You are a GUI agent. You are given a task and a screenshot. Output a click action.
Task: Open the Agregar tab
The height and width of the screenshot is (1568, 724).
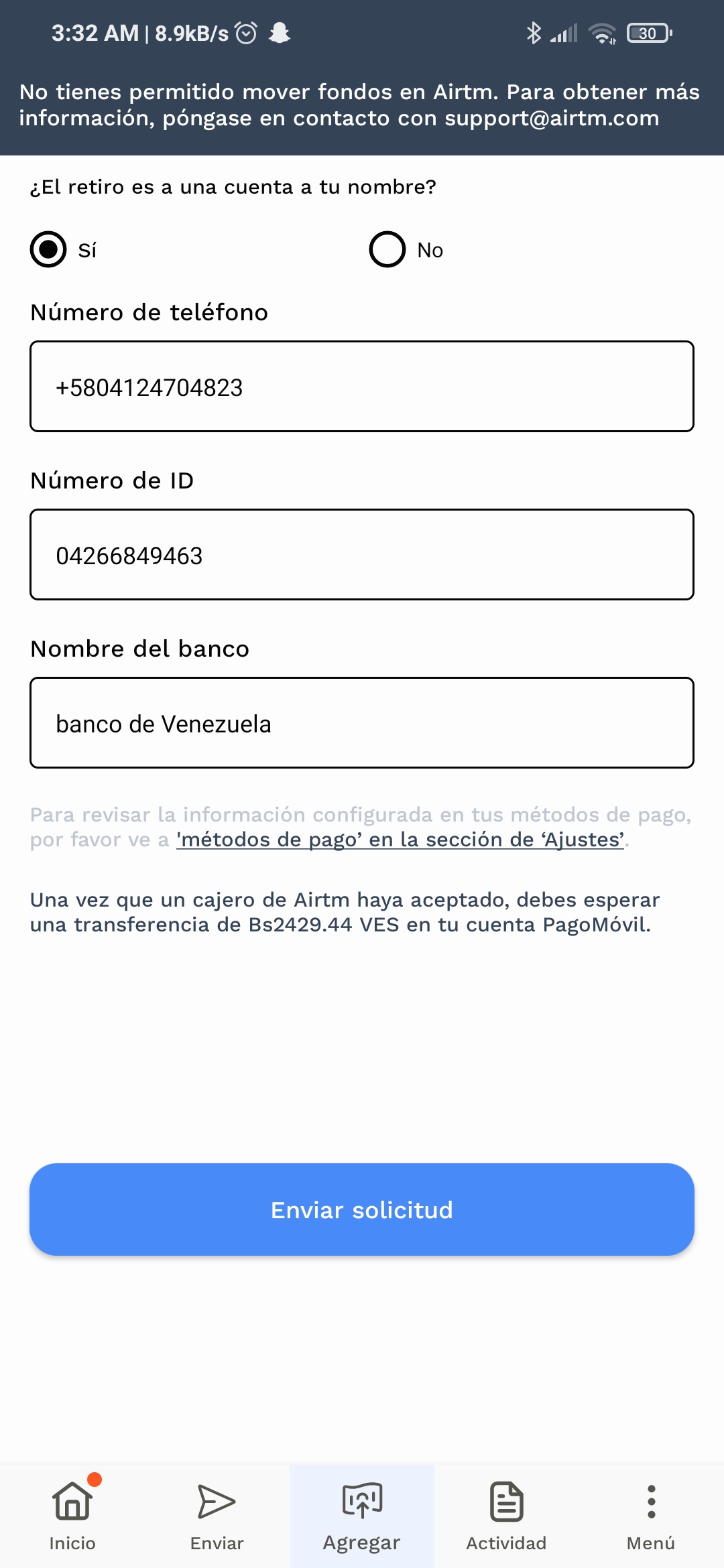362,1516
